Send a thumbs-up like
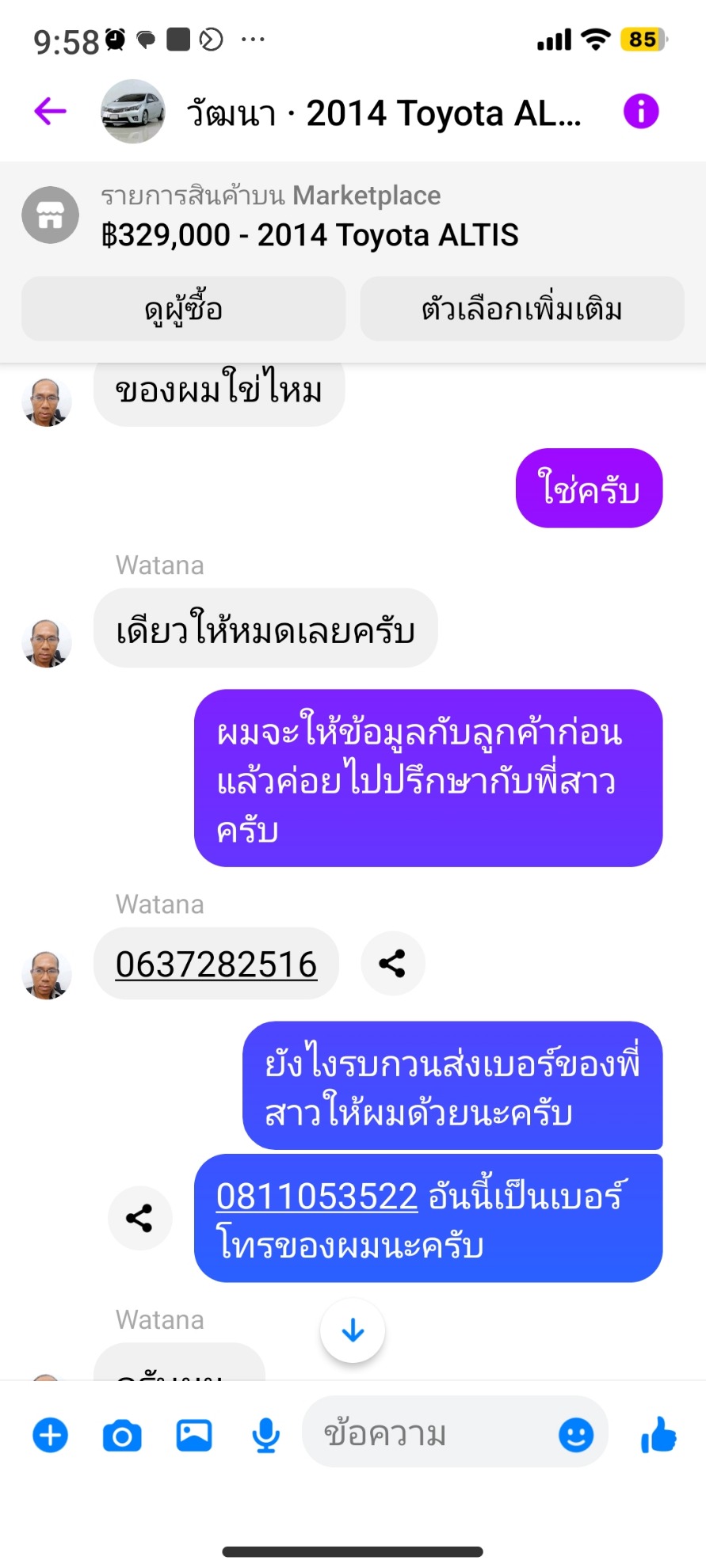The width and height of the screenshot is (706, 1568). point(658,1434)
